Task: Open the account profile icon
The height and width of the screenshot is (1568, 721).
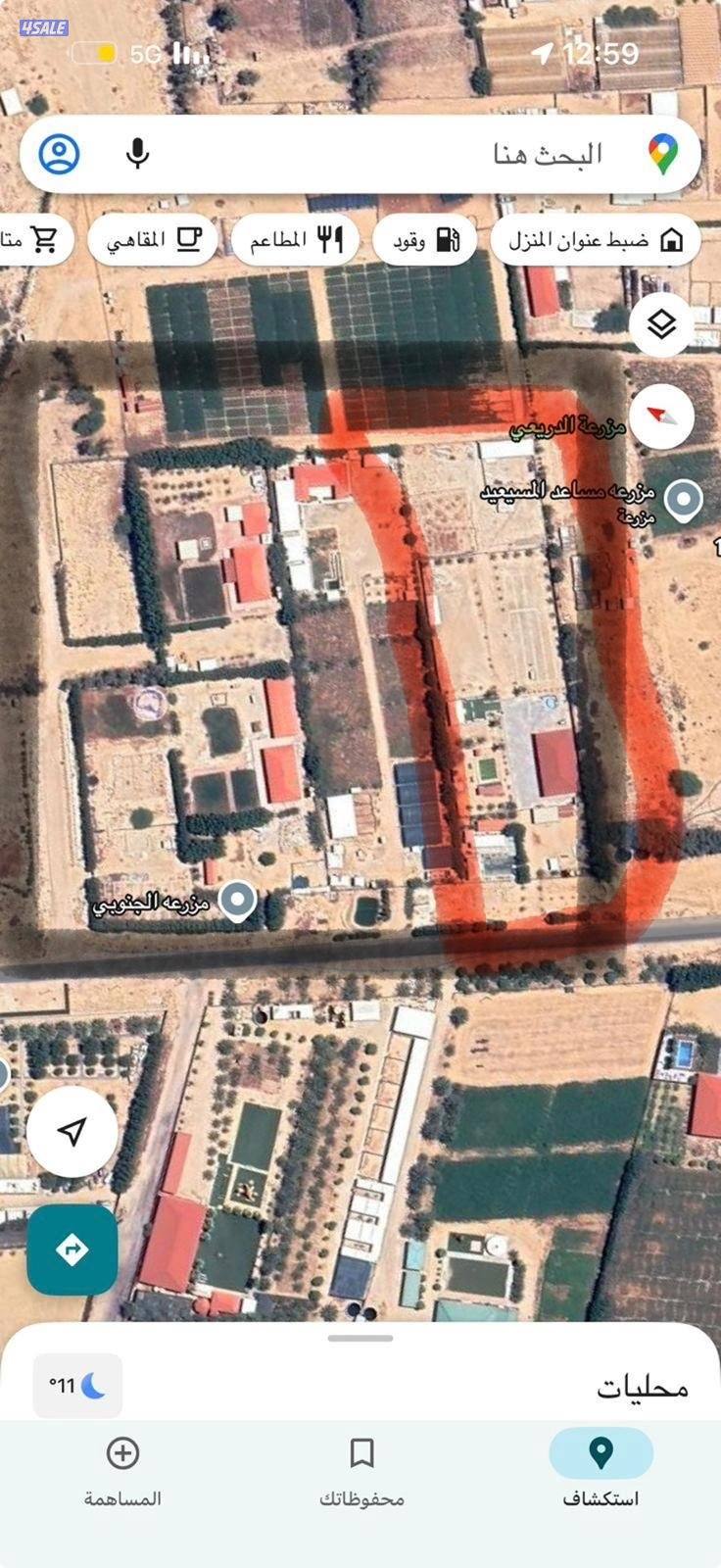Action: tap(60, 154)
